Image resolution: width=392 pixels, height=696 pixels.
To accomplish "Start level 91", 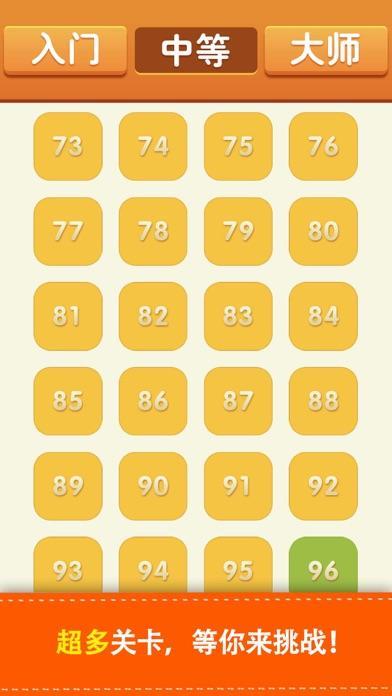I will click(x=238, y=486).
